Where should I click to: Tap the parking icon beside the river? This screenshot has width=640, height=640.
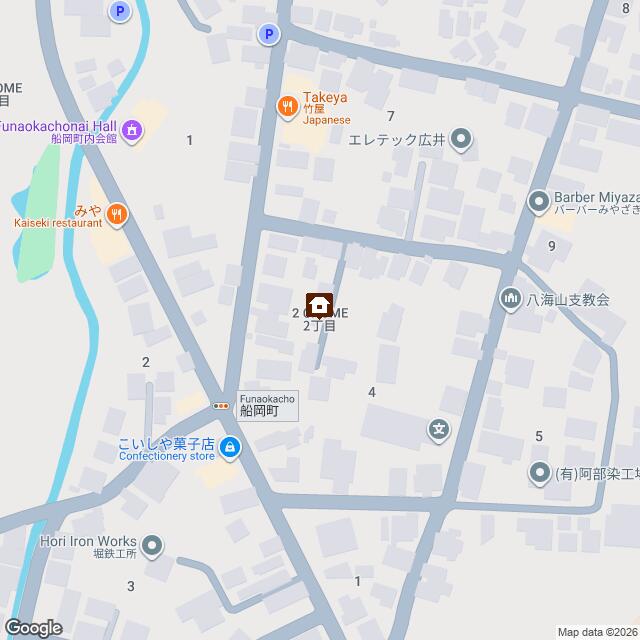(119, 12)
